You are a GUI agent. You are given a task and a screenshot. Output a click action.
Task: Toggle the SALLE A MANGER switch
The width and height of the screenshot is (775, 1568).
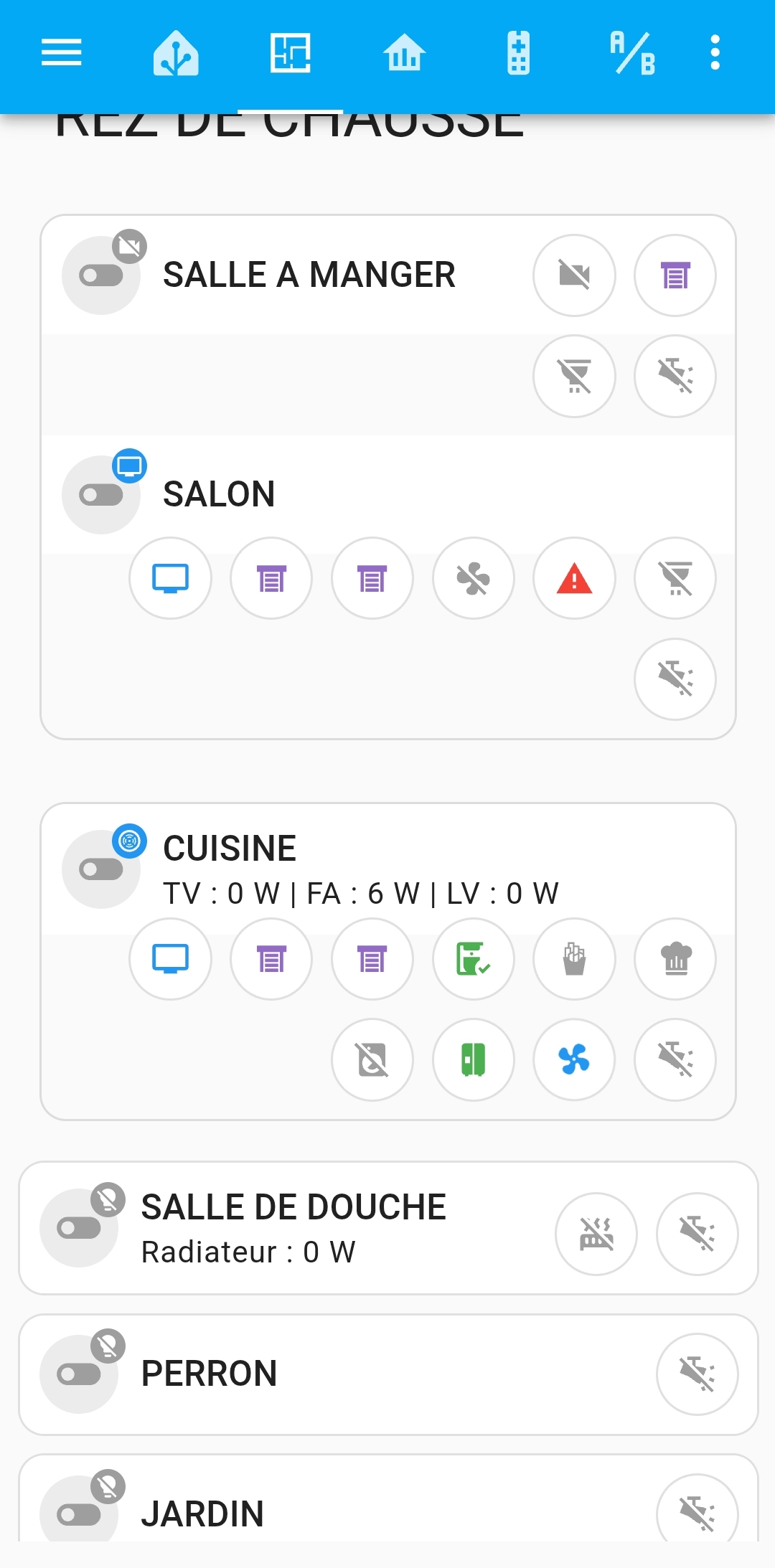(x=101, y=275)
